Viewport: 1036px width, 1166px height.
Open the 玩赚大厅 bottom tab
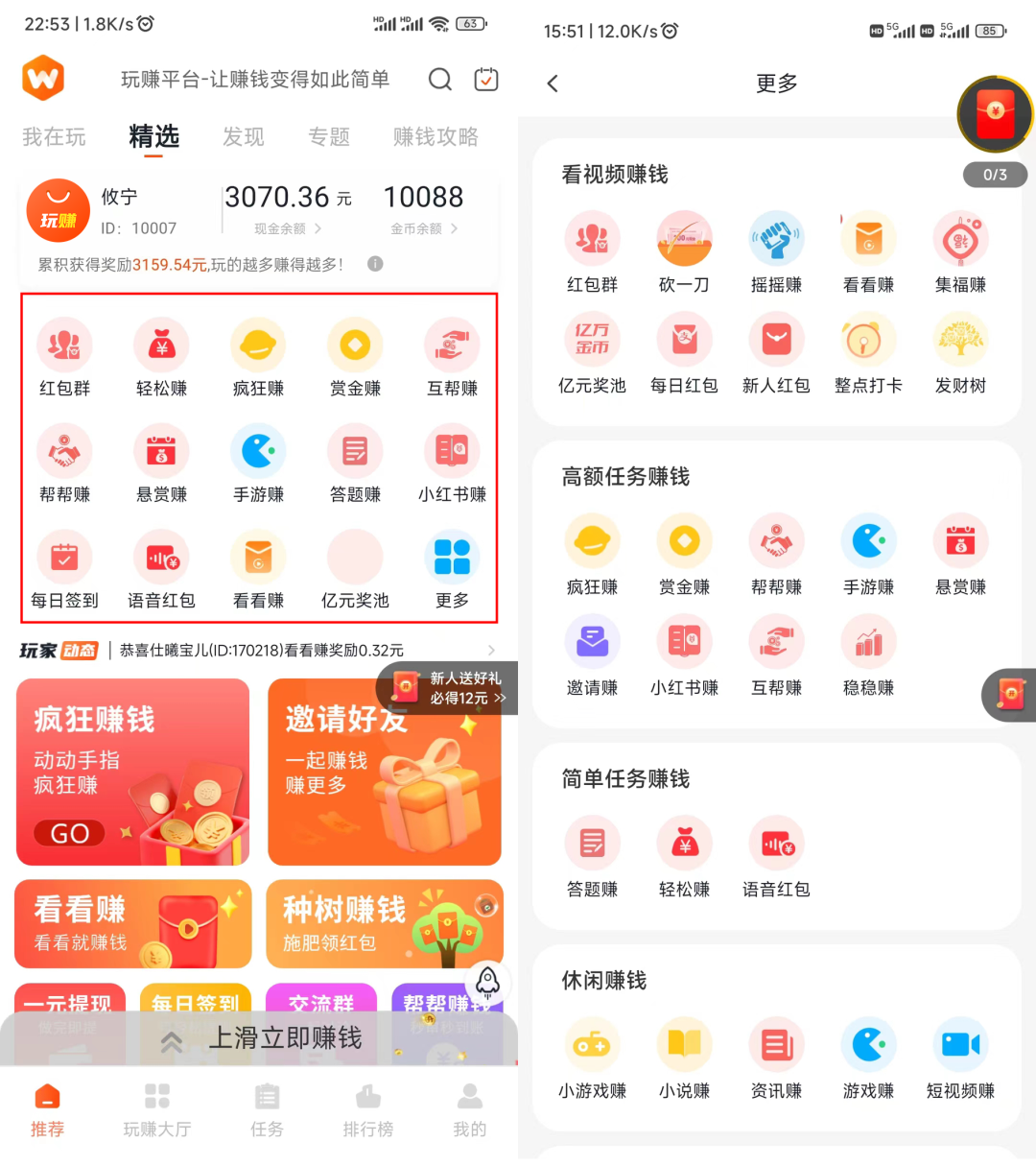pos(157,1110)
